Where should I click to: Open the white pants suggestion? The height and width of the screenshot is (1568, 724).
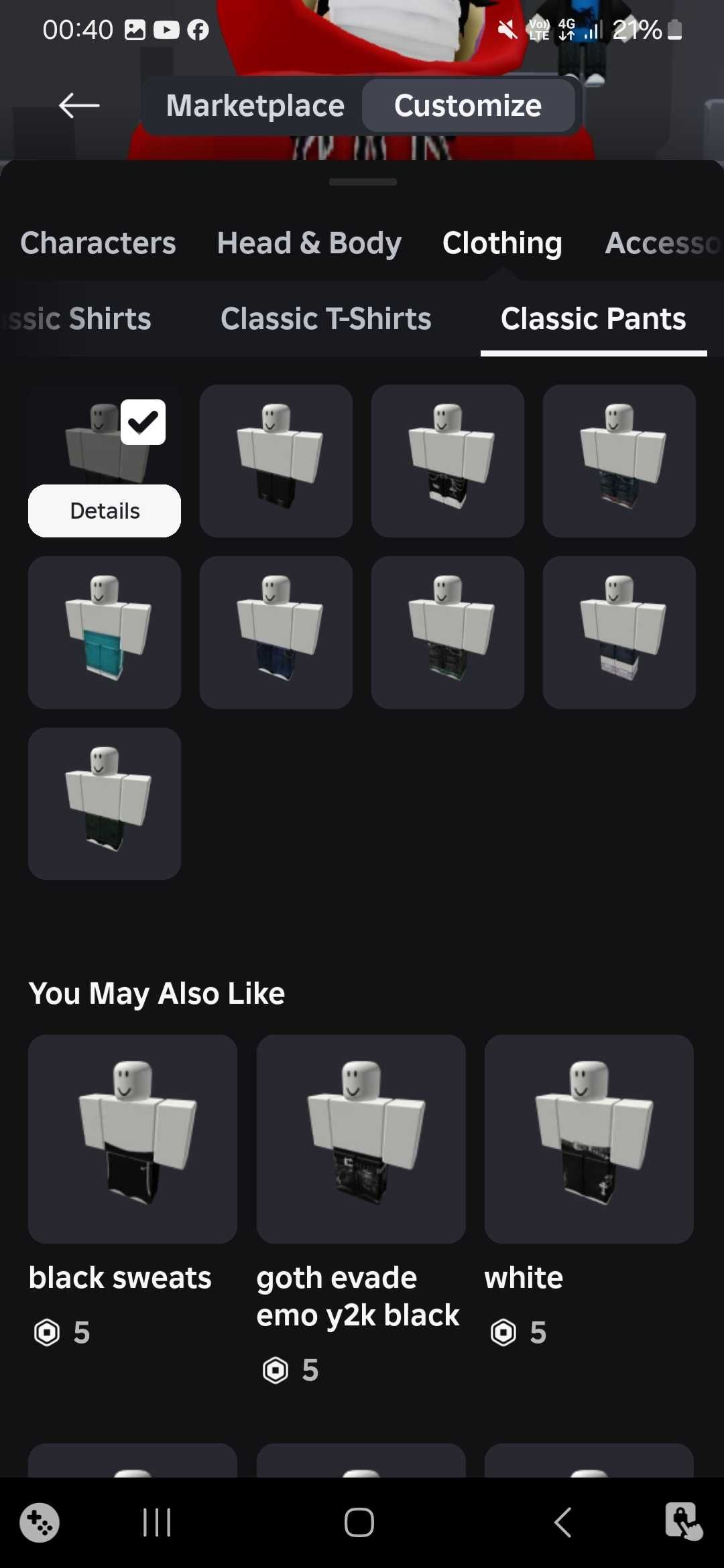click(589, 1139)
